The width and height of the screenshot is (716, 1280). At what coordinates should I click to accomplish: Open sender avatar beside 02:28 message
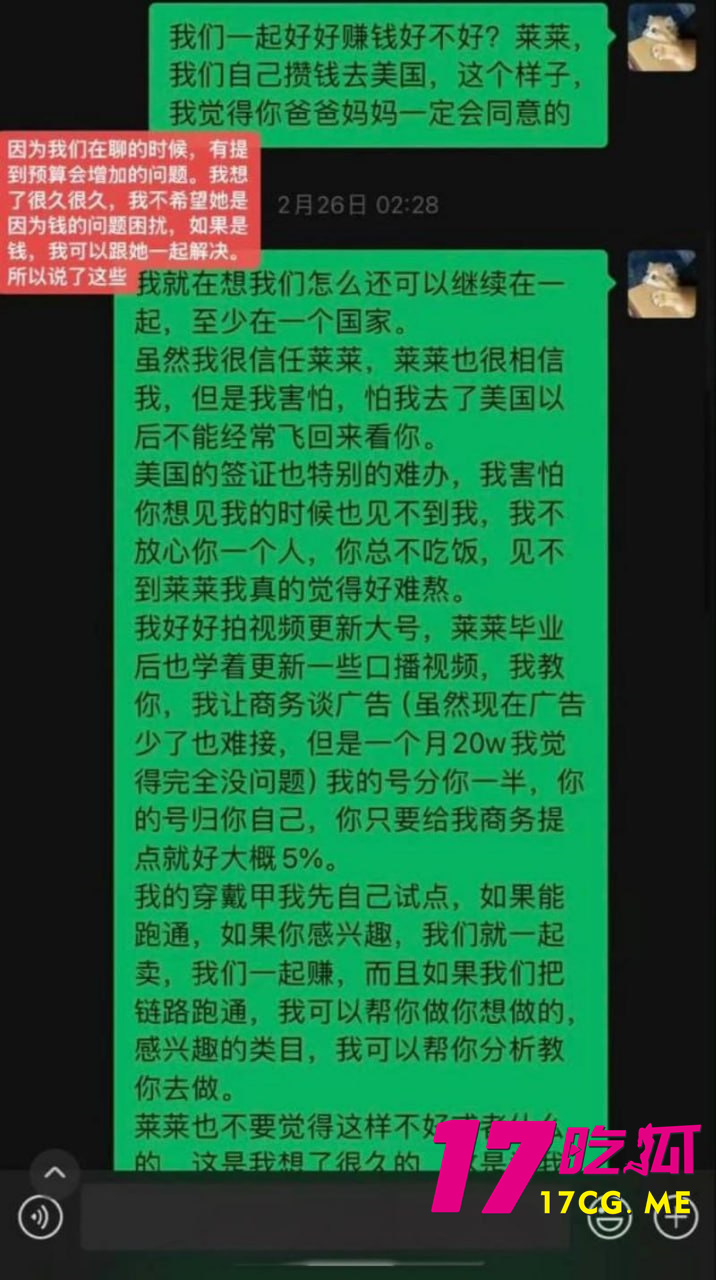(661, 284)
